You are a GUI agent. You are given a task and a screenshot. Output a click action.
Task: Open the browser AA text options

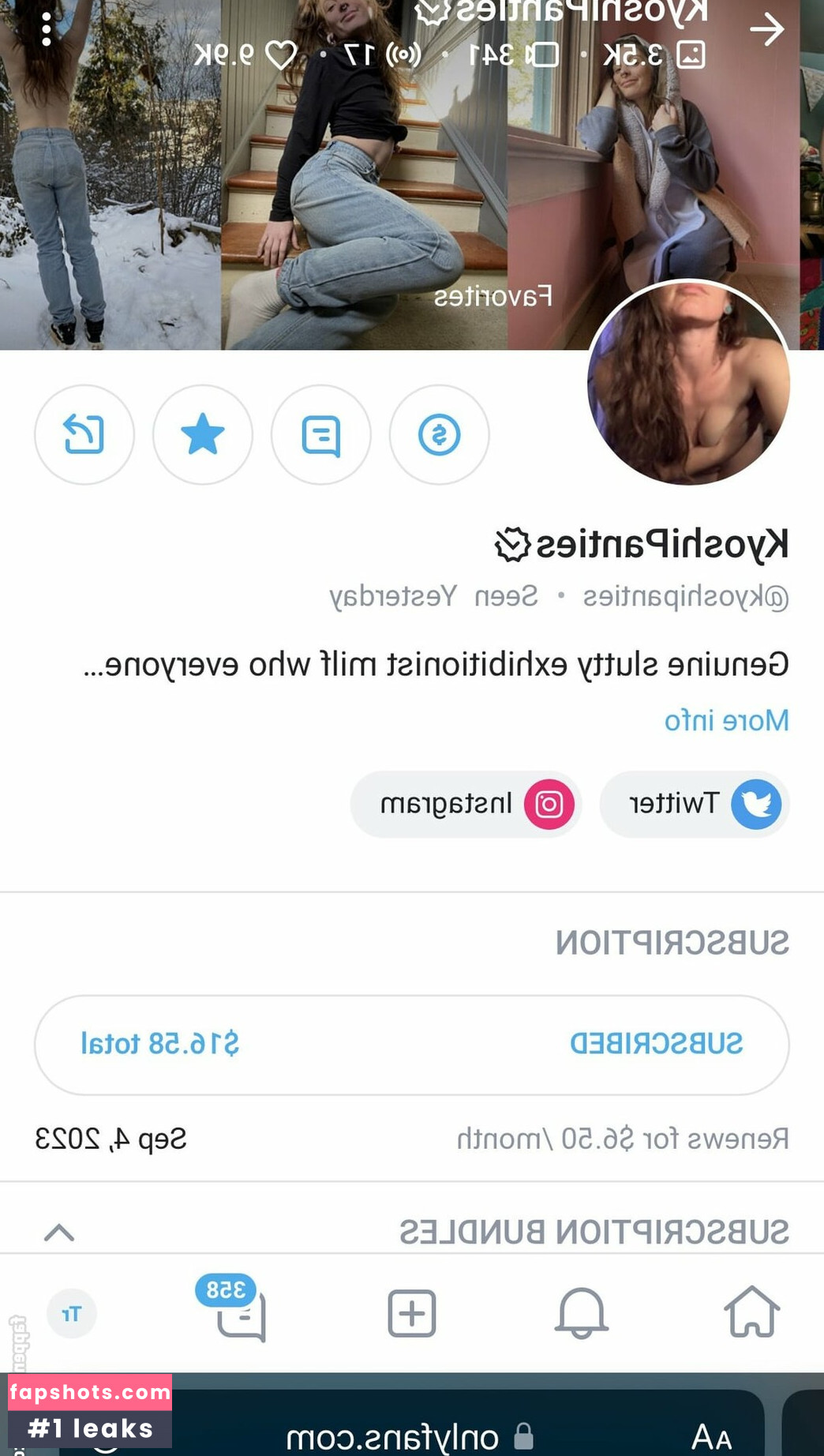[712, 1436]
